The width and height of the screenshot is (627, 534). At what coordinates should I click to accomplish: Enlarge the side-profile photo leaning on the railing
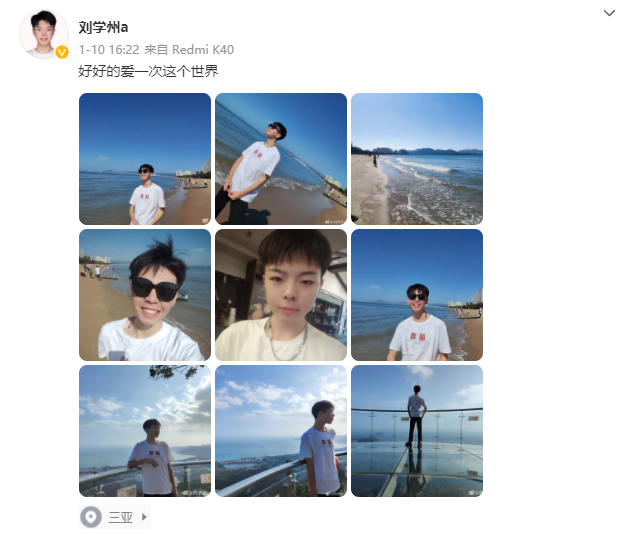pos(280,431)
